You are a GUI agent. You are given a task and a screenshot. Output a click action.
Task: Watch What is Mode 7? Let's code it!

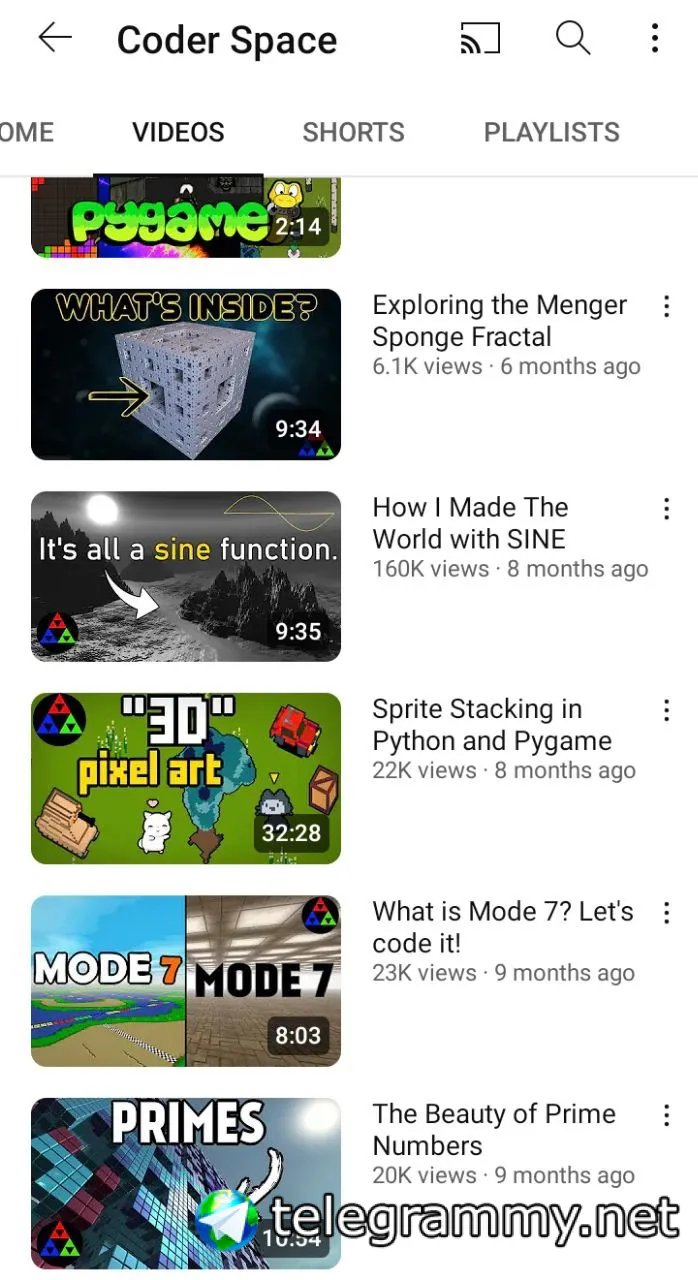pos(186,981)
